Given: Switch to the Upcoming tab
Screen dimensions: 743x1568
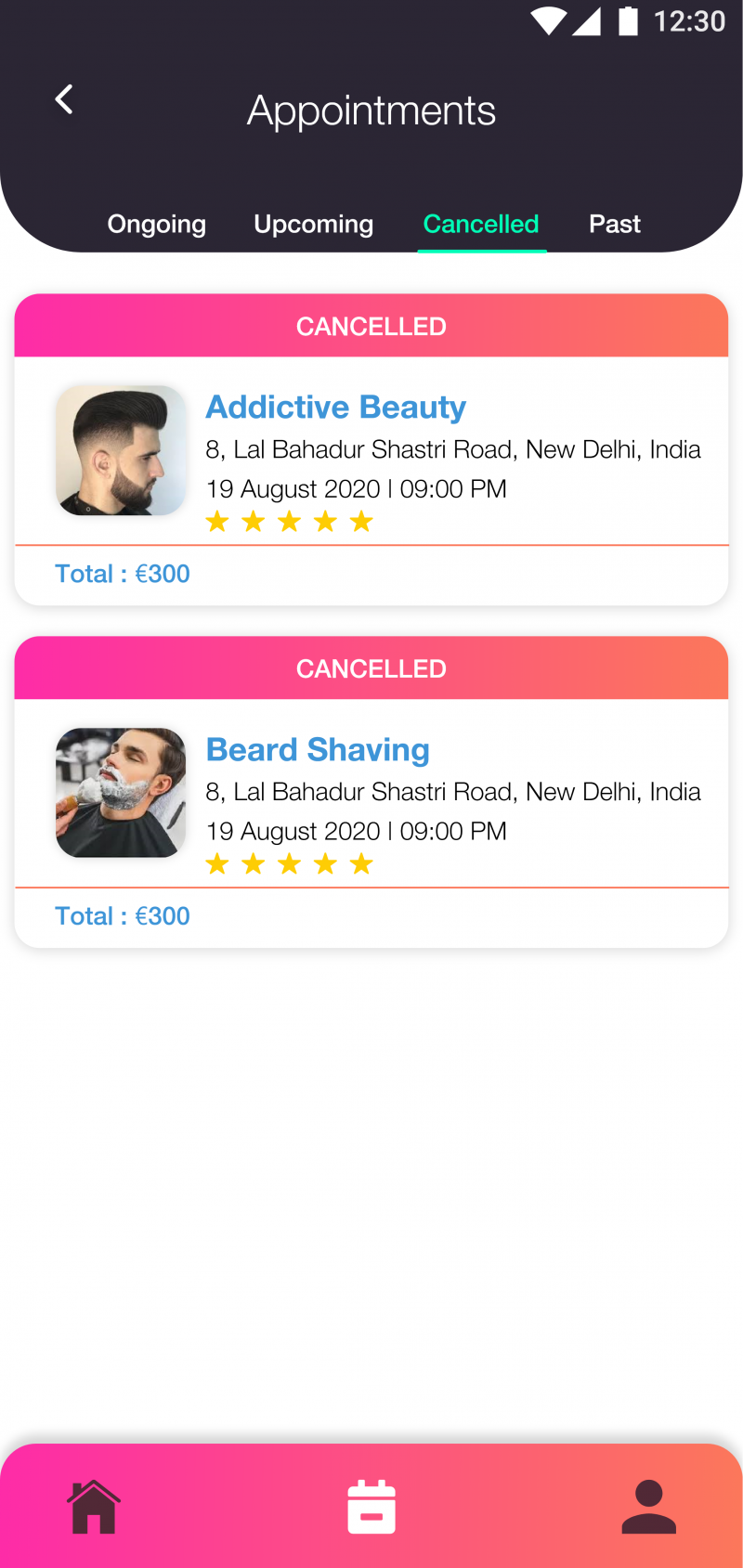Looking at the screenshot, I should (313, 224).
